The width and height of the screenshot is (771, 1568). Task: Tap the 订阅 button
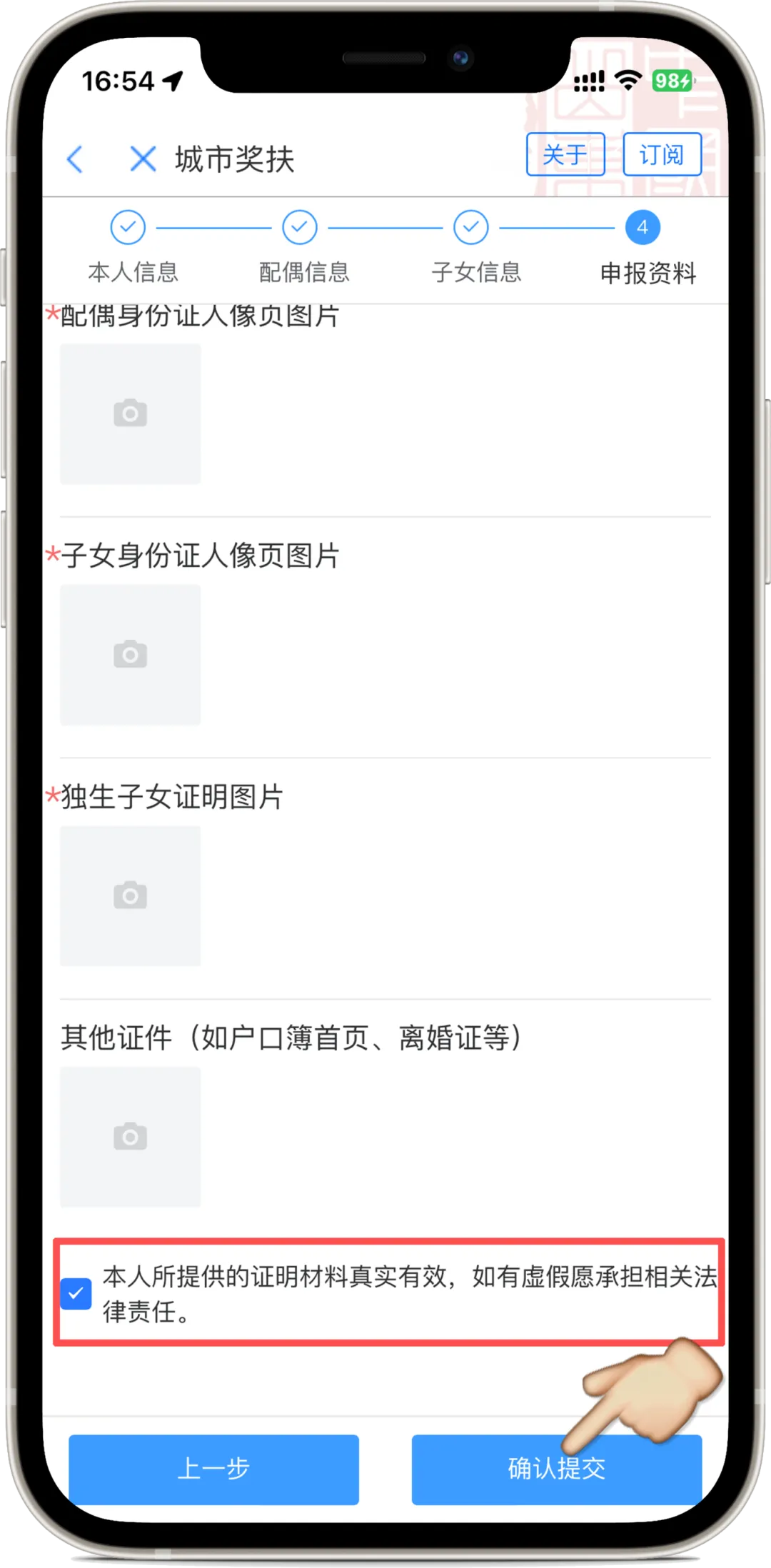pyautogui.click(x=662, y=154)
